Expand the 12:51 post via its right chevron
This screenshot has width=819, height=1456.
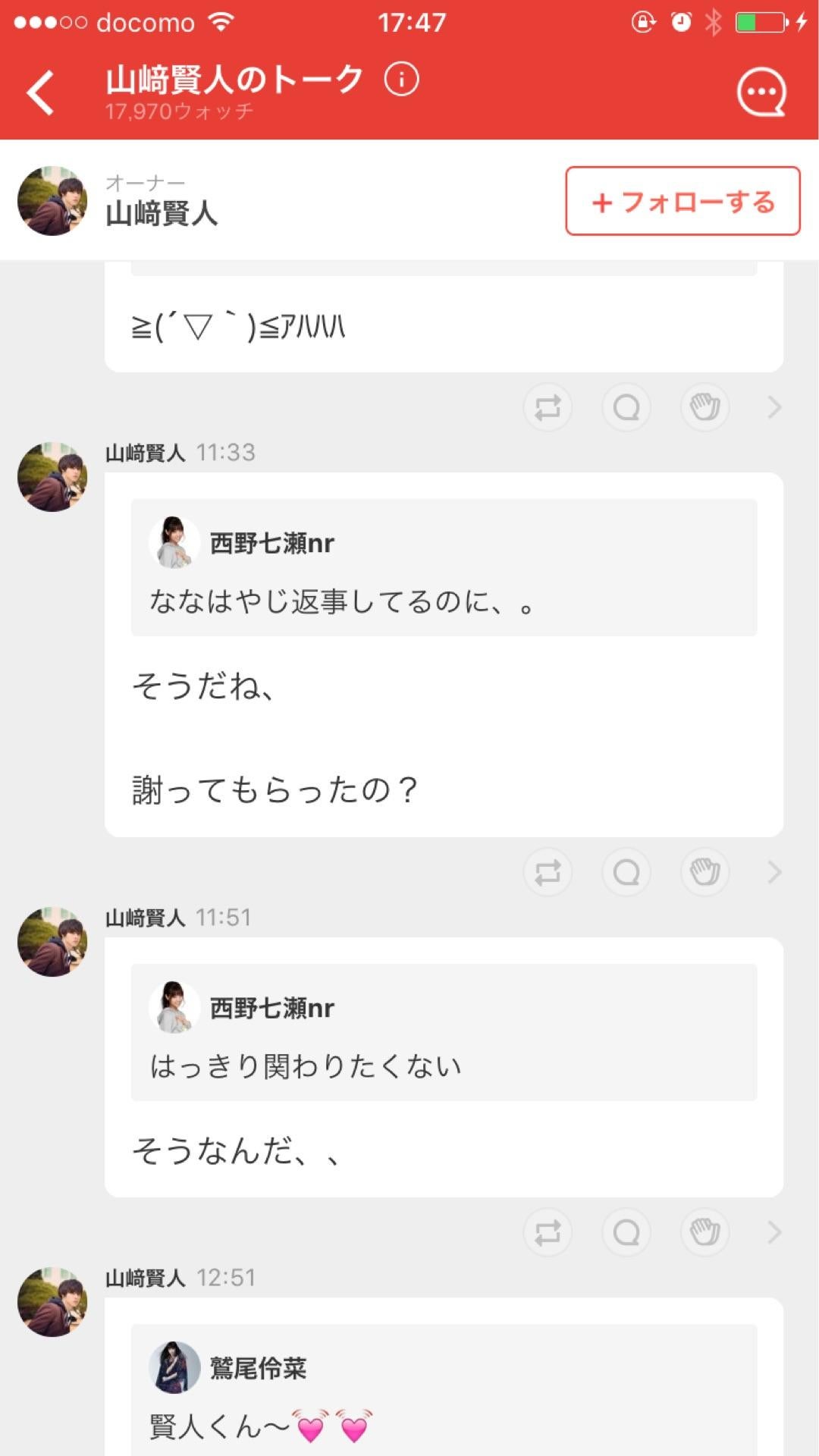pos(774,1448)
